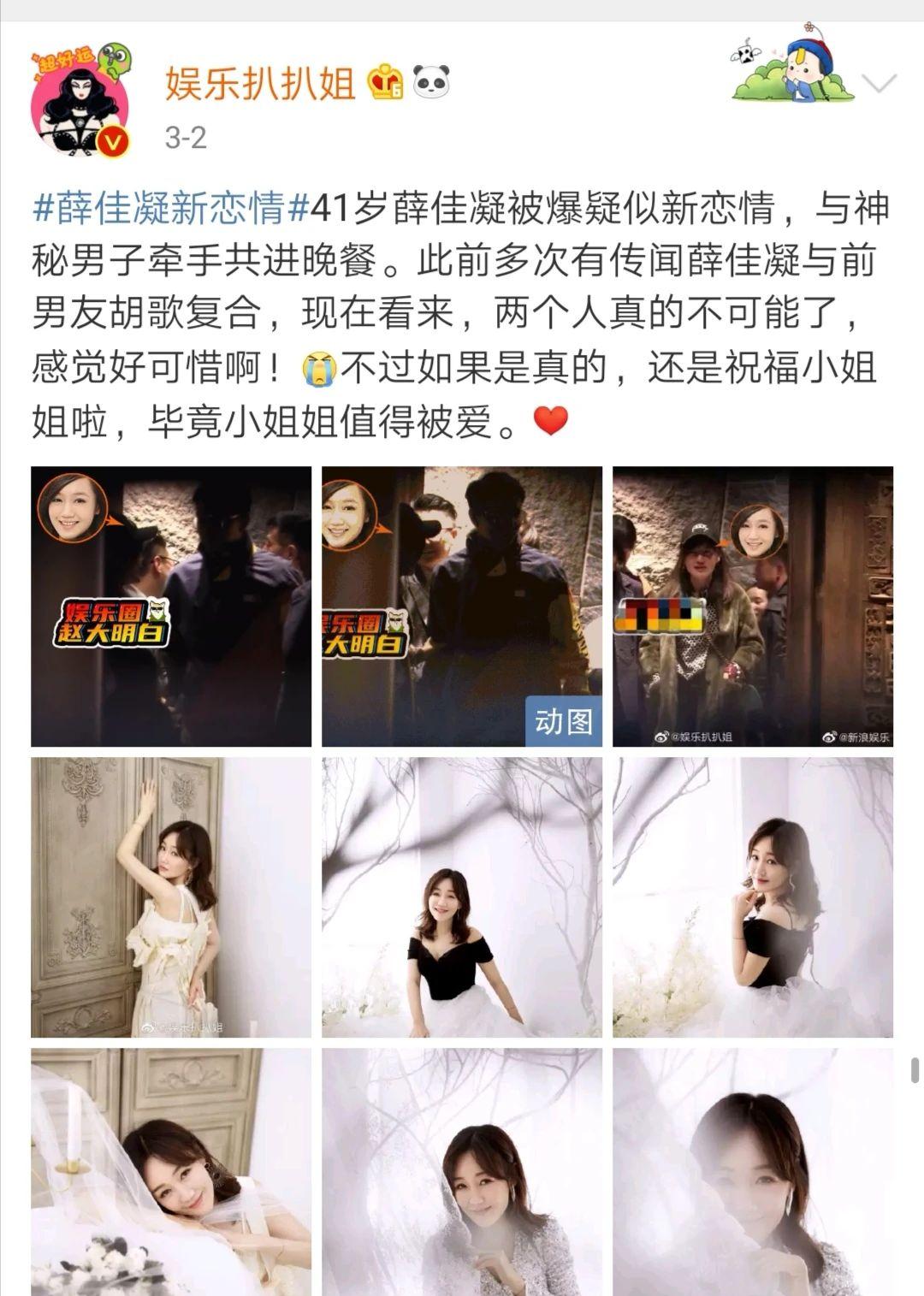Open the GIF image marked 动图
Viewport: 924px width, 1296px height.
point(461,606)
